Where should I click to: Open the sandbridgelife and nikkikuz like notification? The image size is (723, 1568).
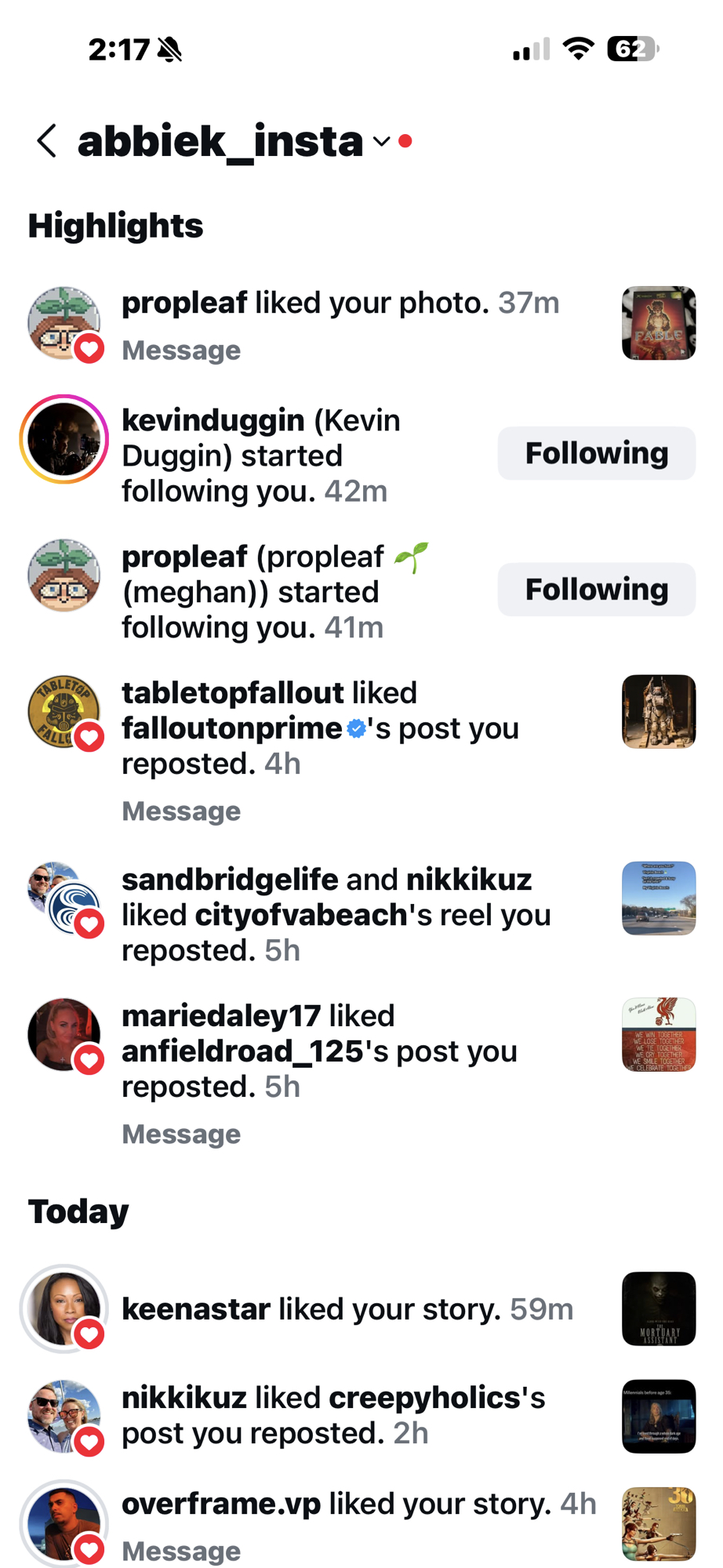pyautogui.click(x=336, y=915)
